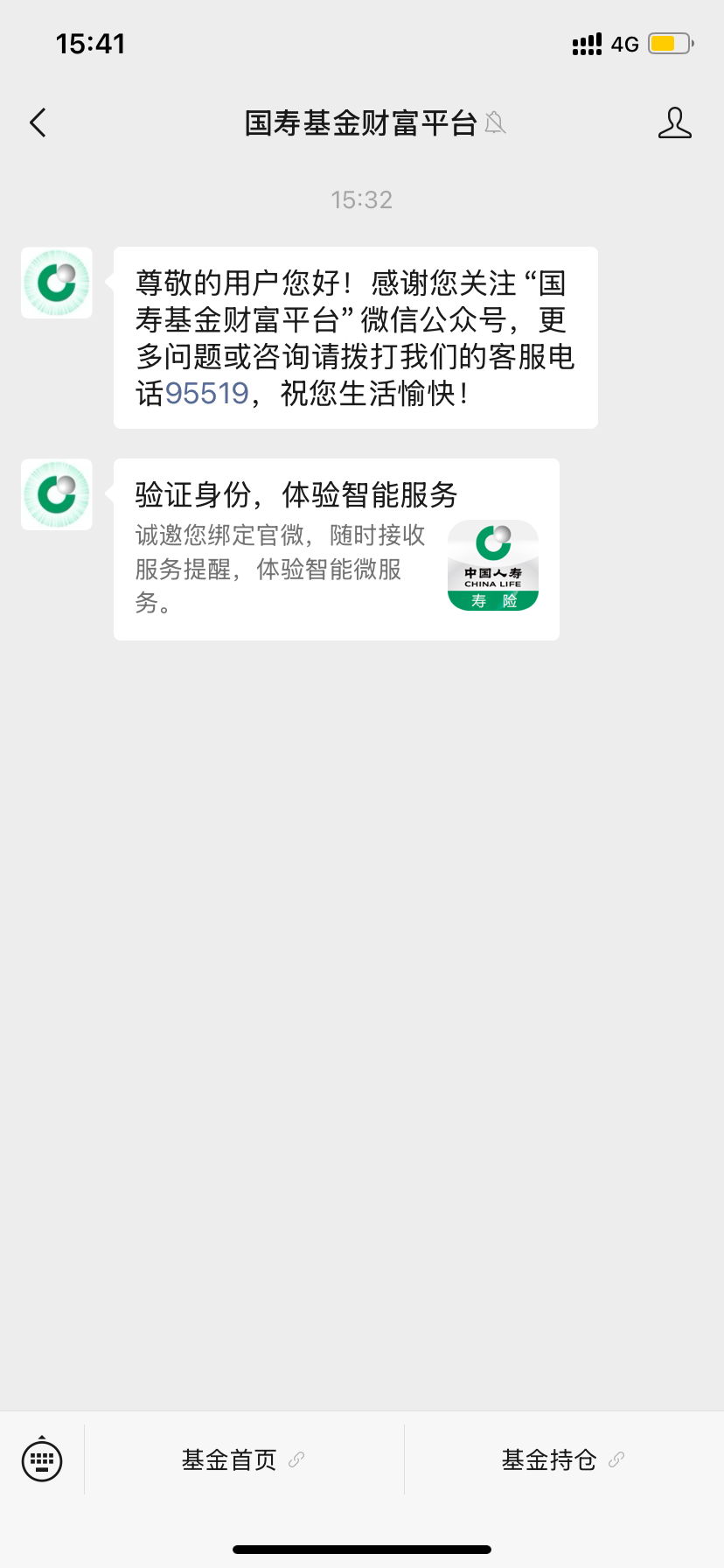Tap the account avatar beside the welcome message
724x1568 pixels.
tap(57, 283)
